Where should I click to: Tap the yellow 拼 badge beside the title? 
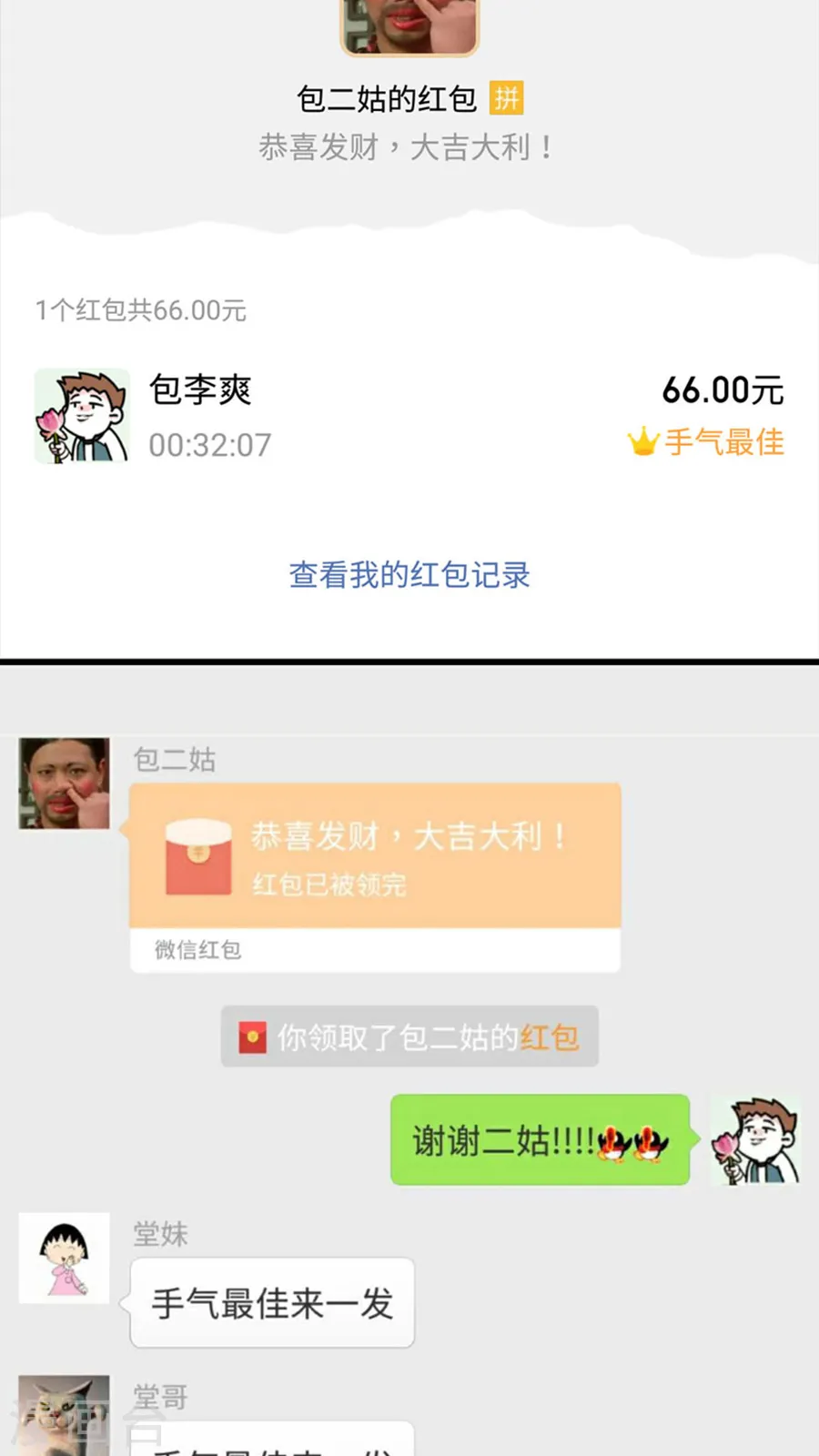(507, 97)
